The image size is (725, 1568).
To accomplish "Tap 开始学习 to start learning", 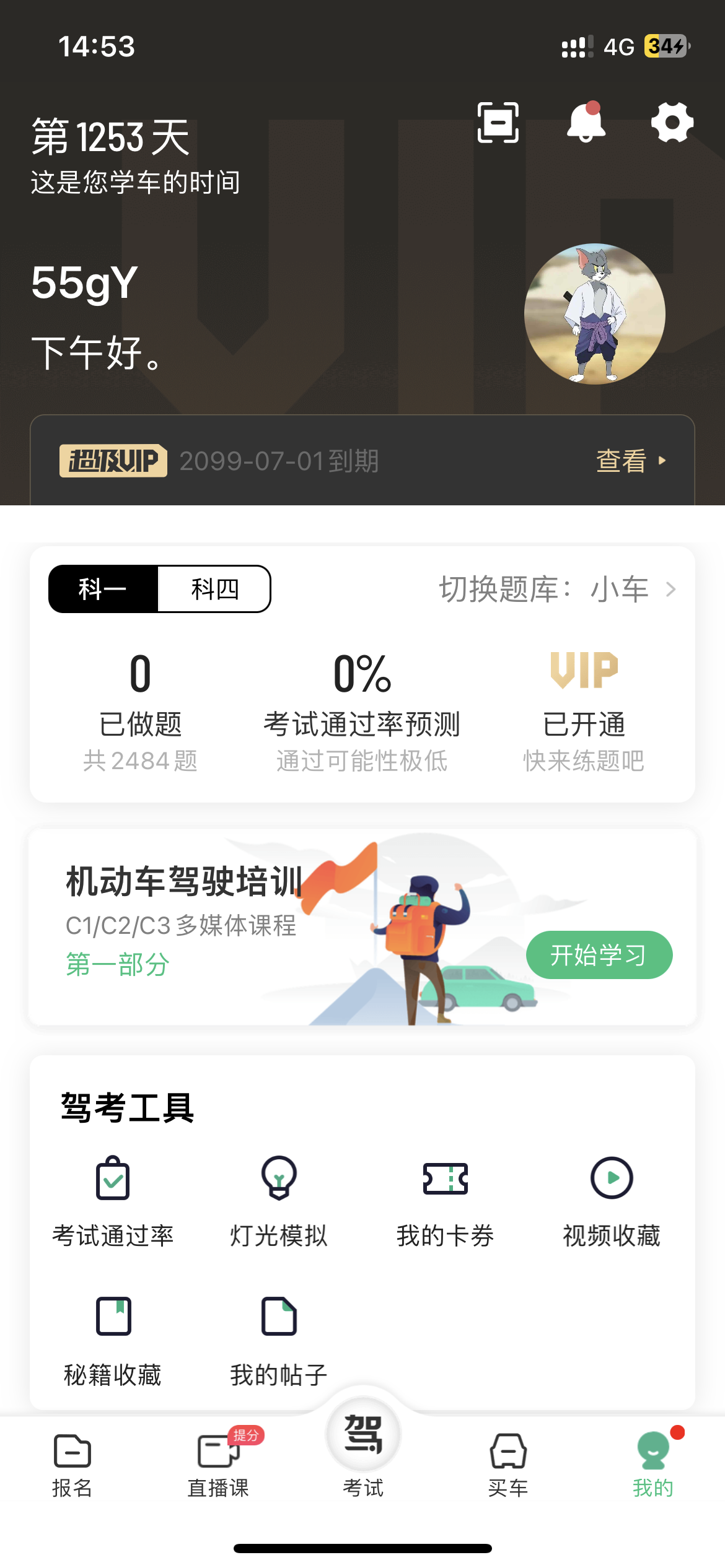I will 598,955.
